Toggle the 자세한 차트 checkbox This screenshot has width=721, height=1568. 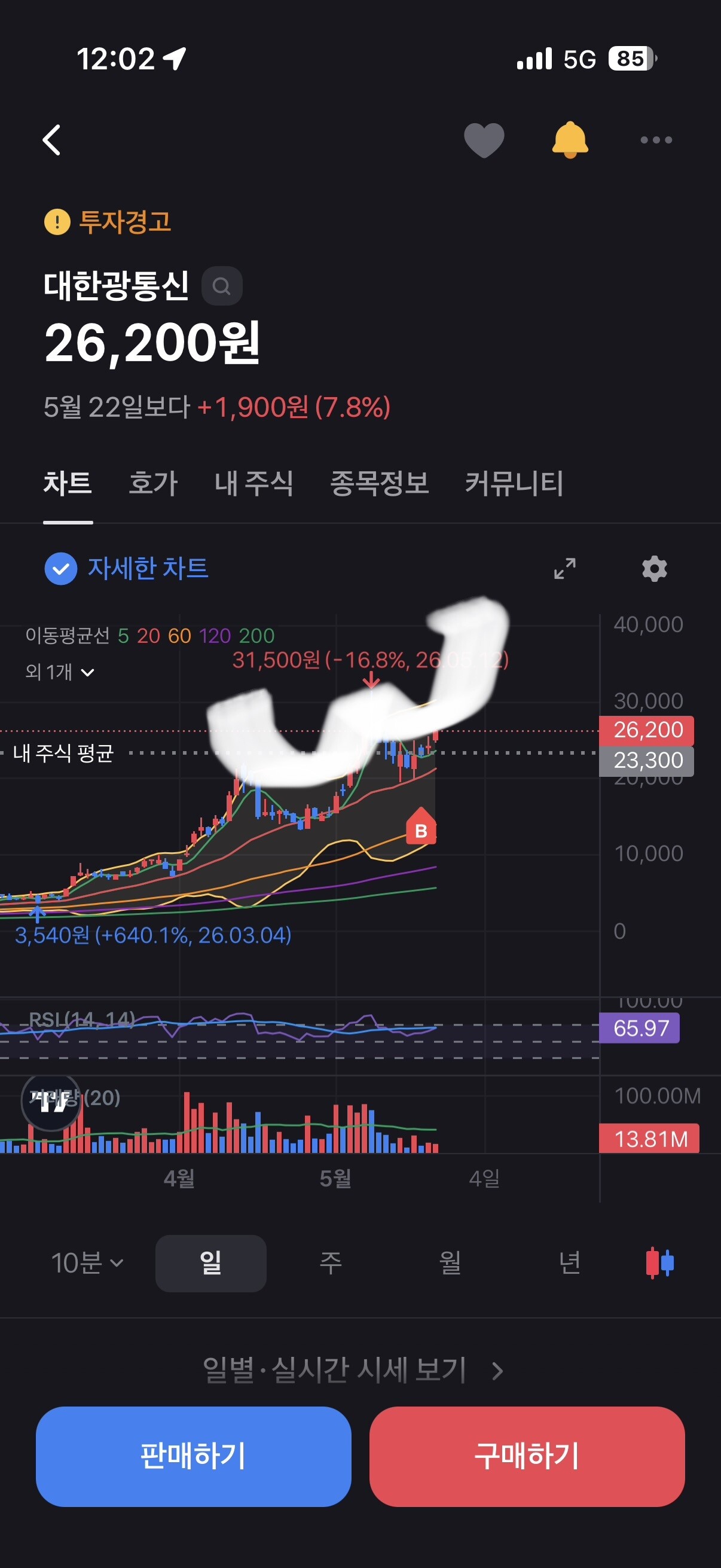tap(60, 569)
